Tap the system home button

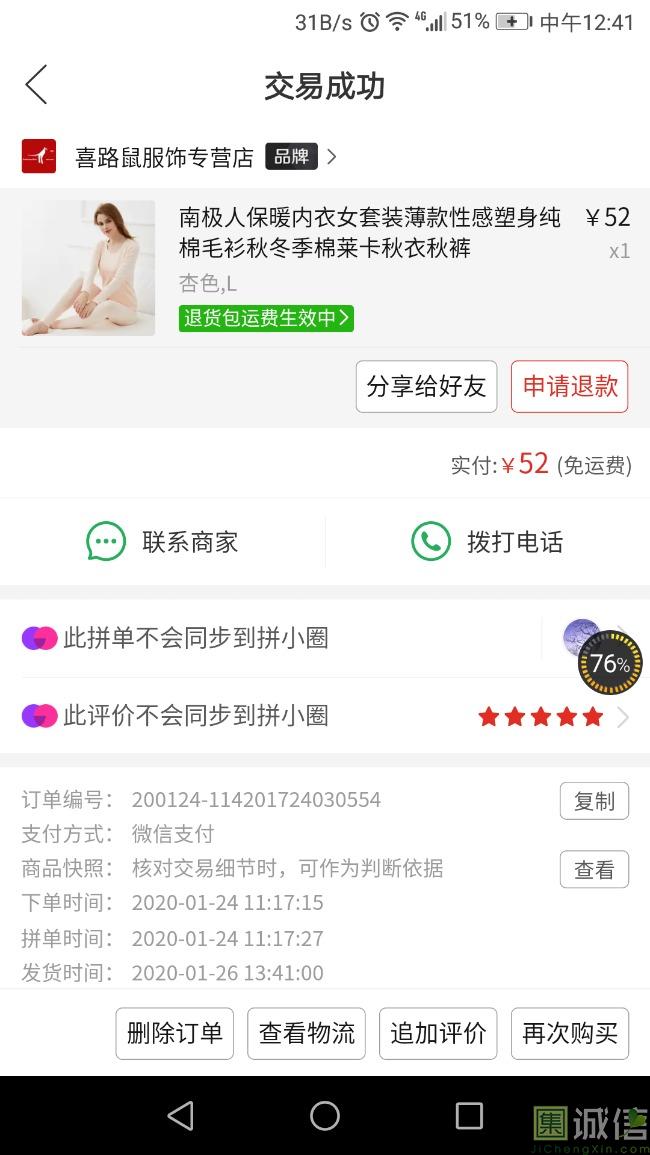(325, 1116)
